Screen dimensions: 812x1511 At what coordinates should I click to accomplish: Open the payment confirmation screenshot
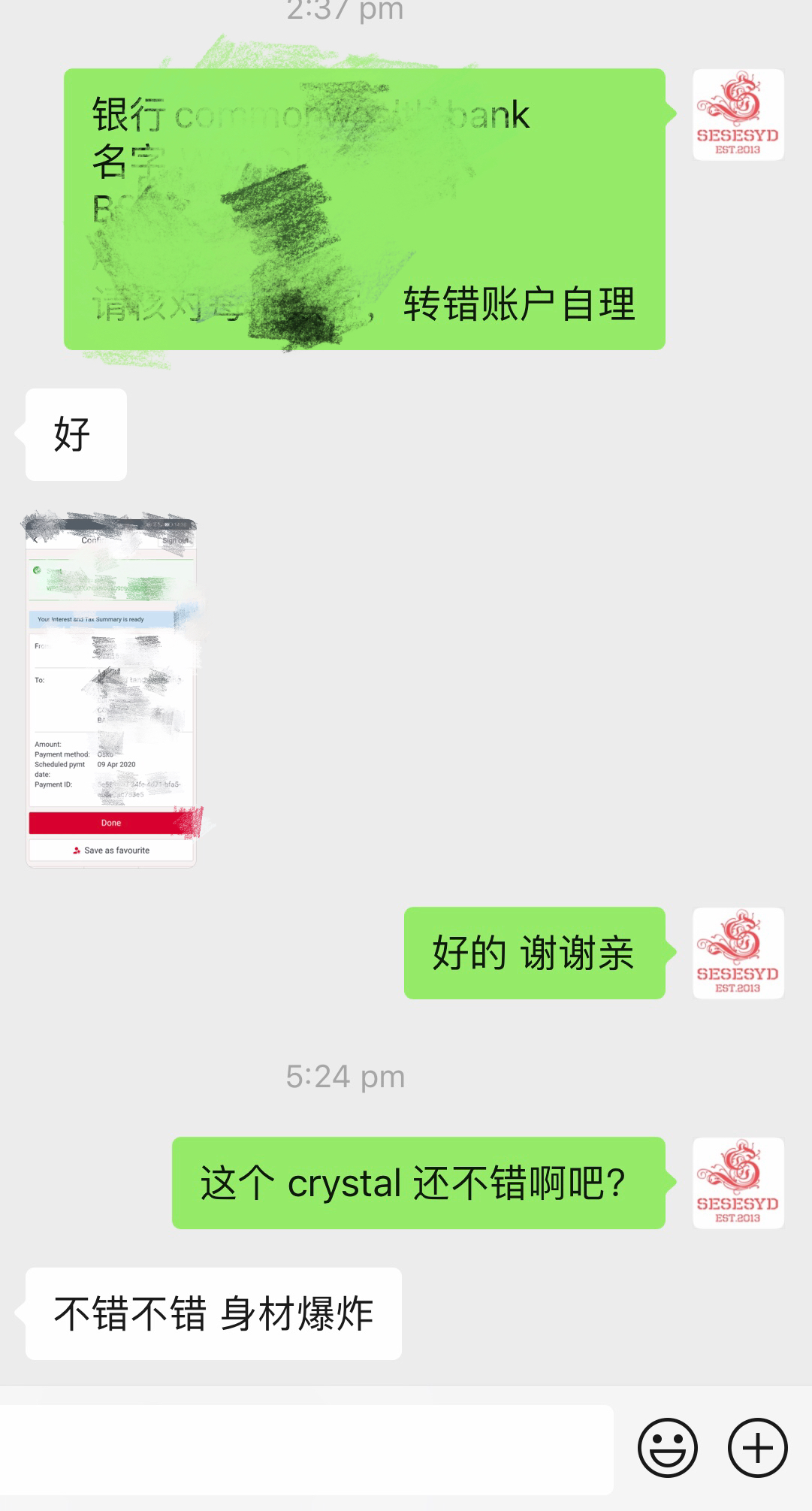[x=111, y=691]
